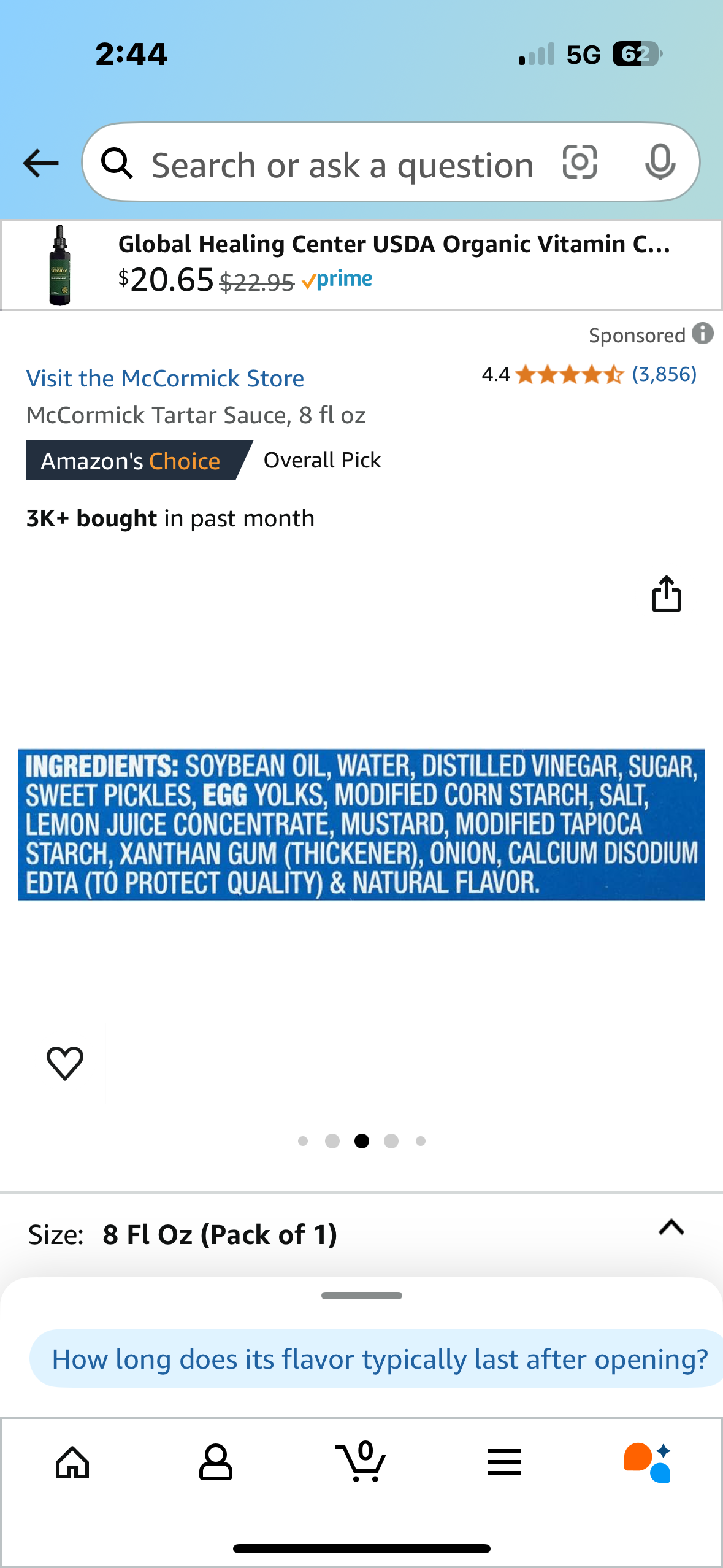Open the sponsored Global Healing Center Vitamin C ad
This screenshot has height=1568, width=723.
(361, 265)
